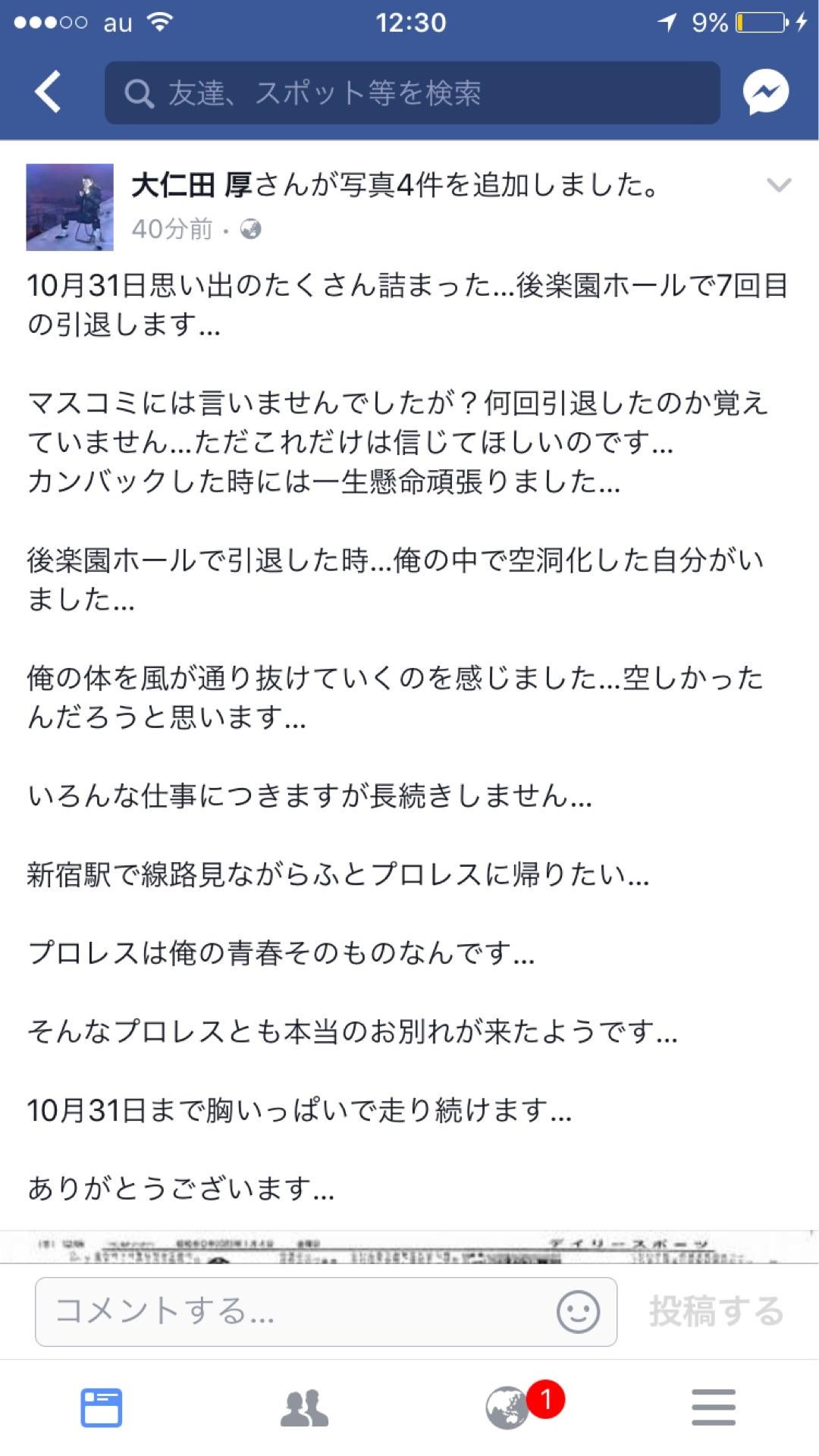Tap the 友達、スポット等を検索 search field
The image size is (819, 1456).
click(x=412, y=93)
